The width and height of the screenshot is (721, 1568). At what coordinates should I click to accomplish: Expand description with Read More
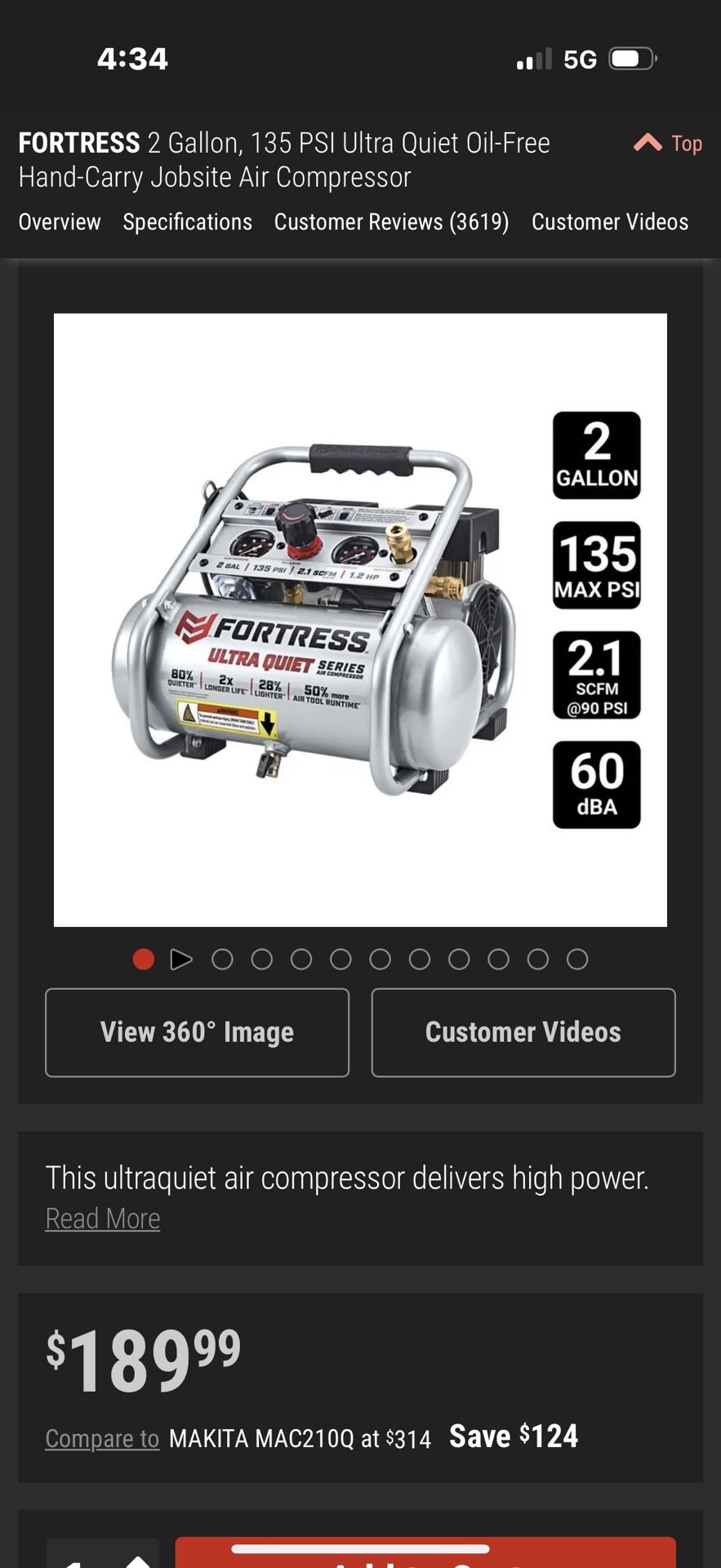103,1218
